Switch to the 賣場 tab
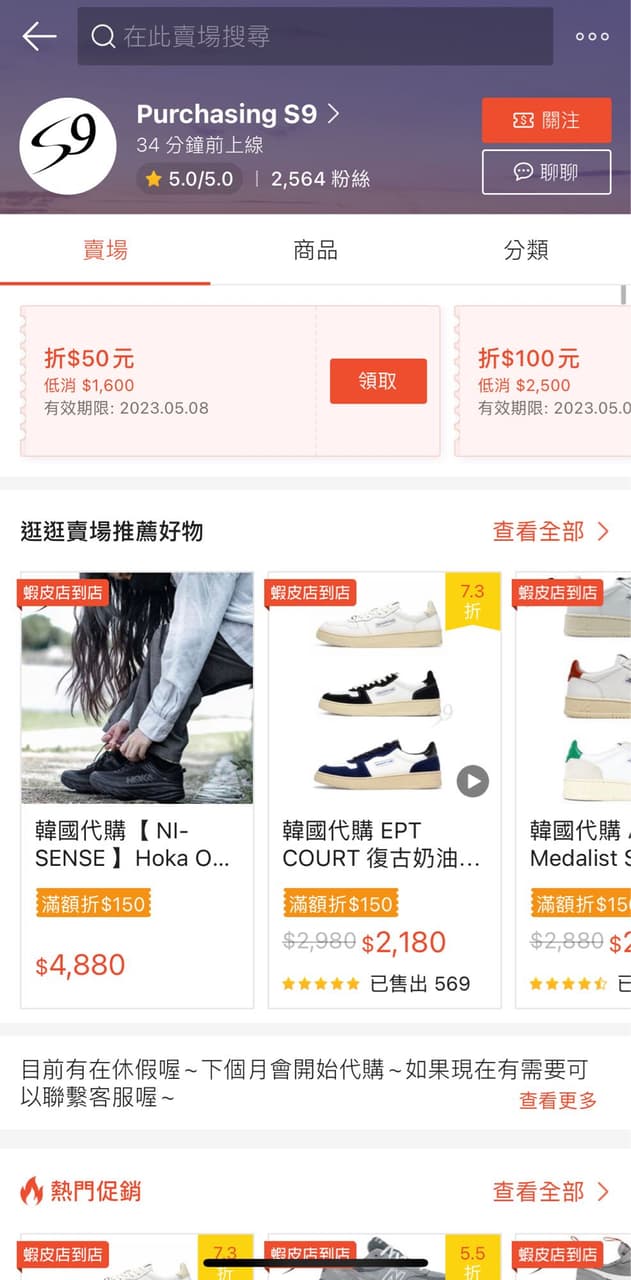Viewport: 631px width, 1280px height. (105, 250)
